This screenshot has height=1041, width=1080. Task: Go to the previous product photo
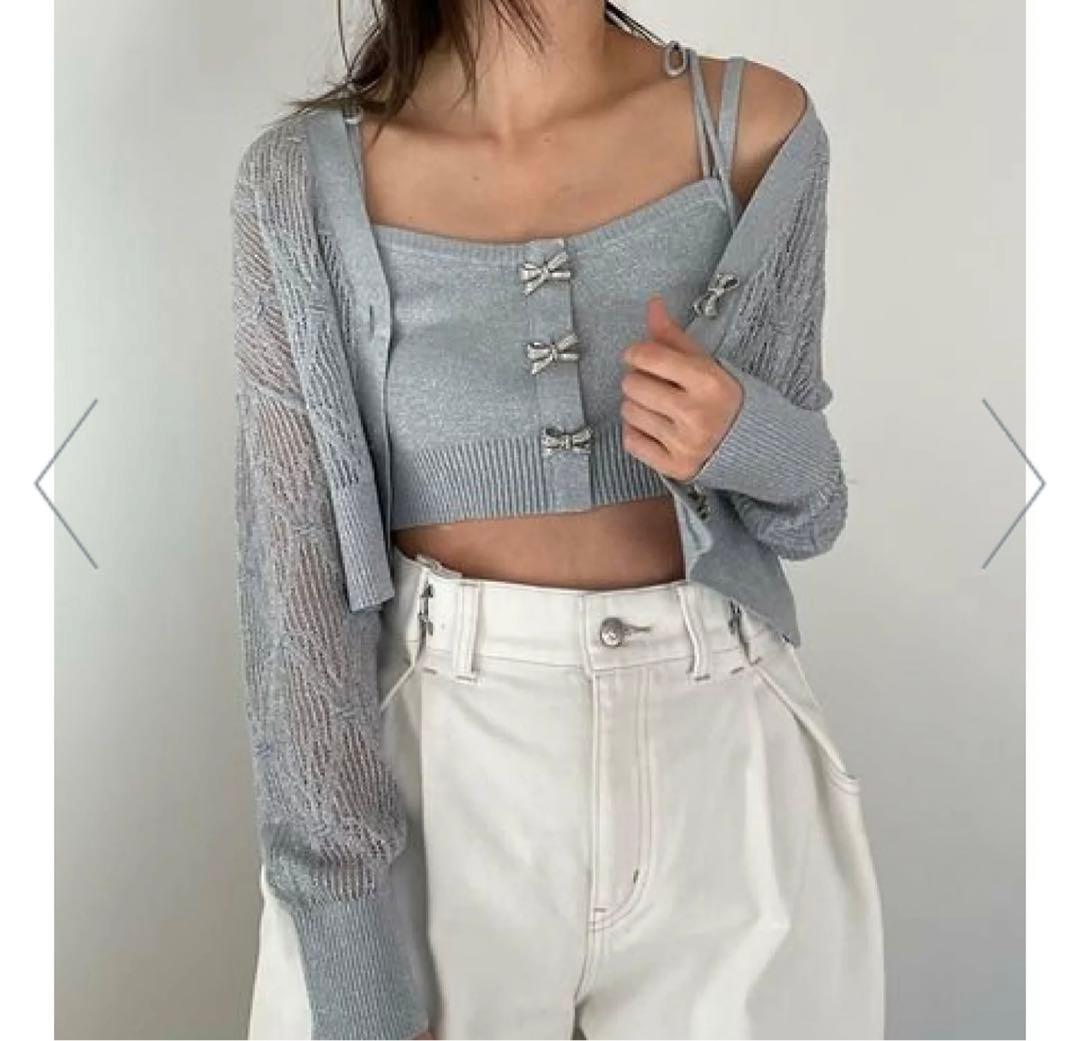66,484
